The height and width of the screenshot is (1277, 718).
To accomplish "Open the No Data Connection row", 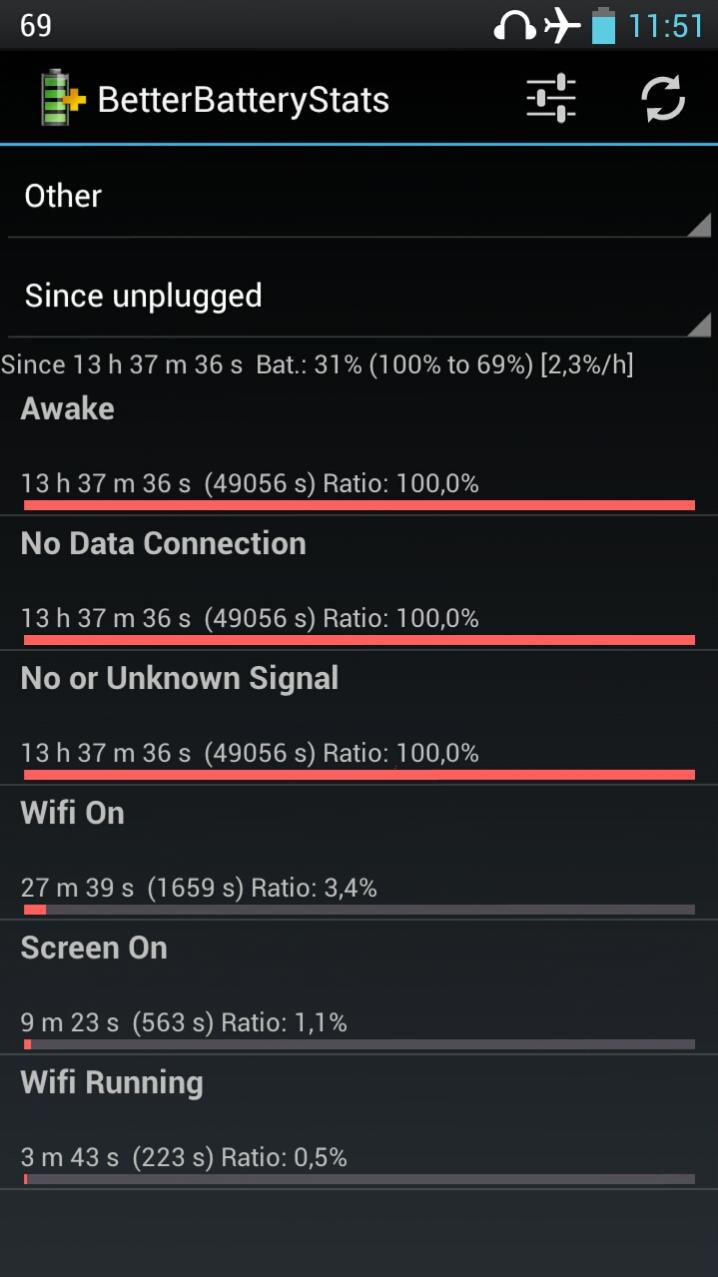I will [x=359, y=583].
